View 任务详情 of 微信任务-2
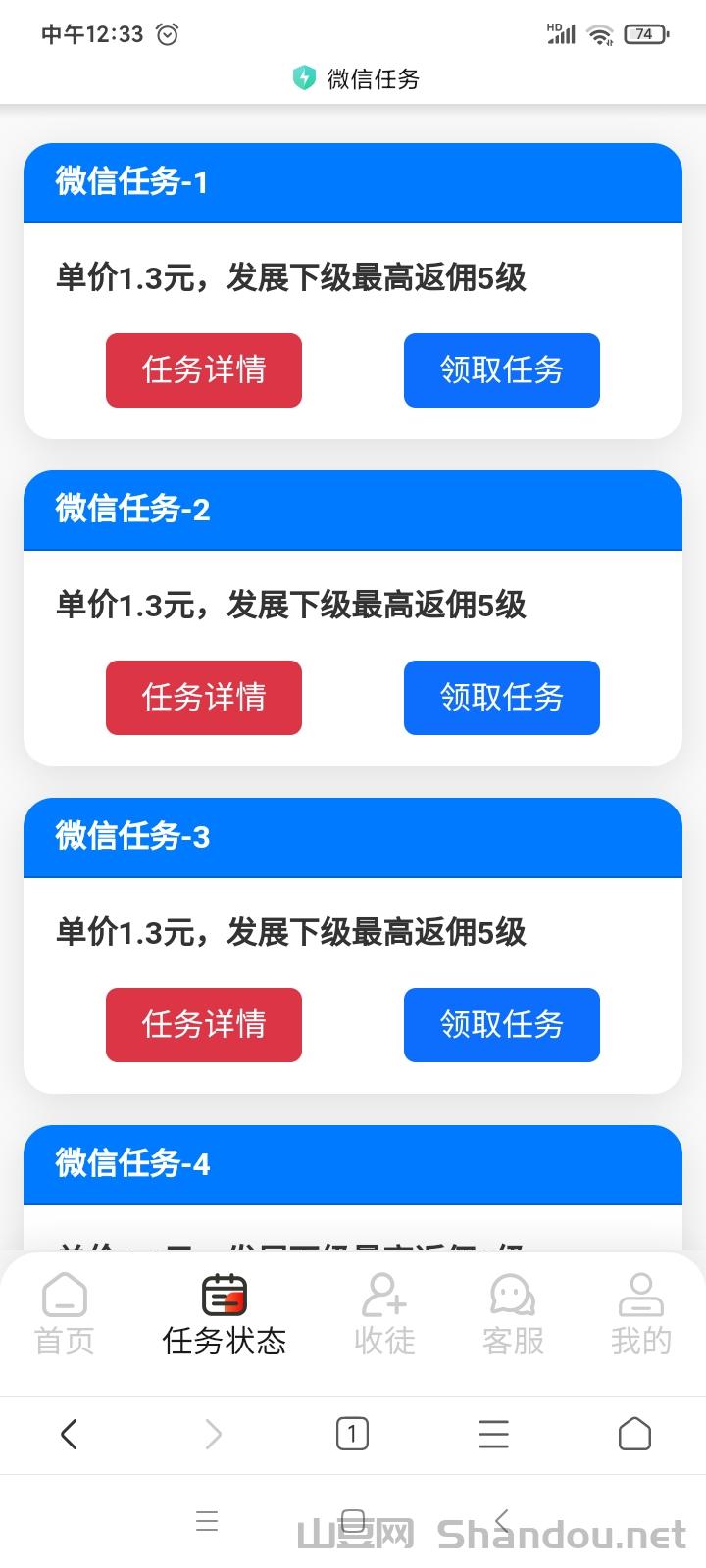This screenshot has width=706, height=1568. [x=204, y=698]
